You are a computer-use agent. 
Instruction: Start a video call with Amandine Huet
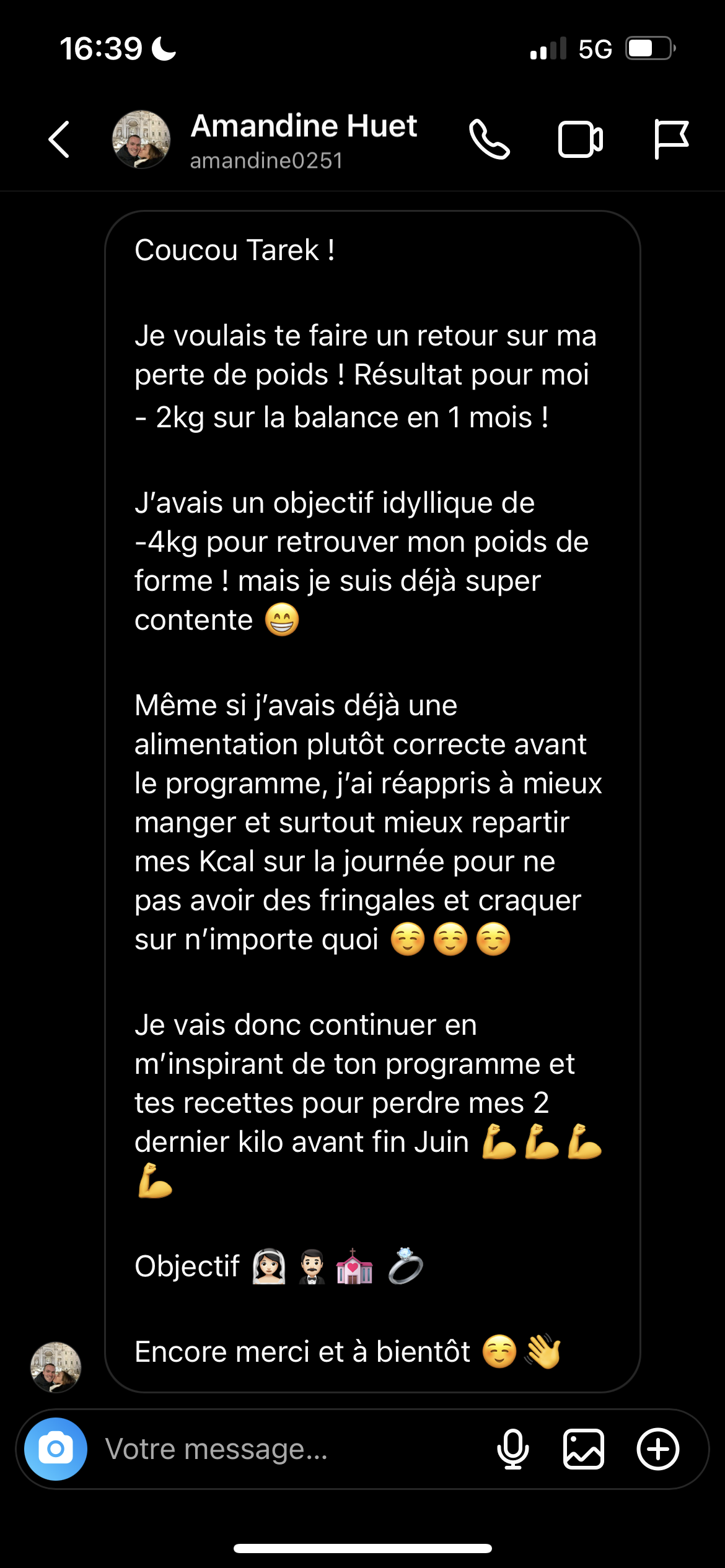pos(580,139)
